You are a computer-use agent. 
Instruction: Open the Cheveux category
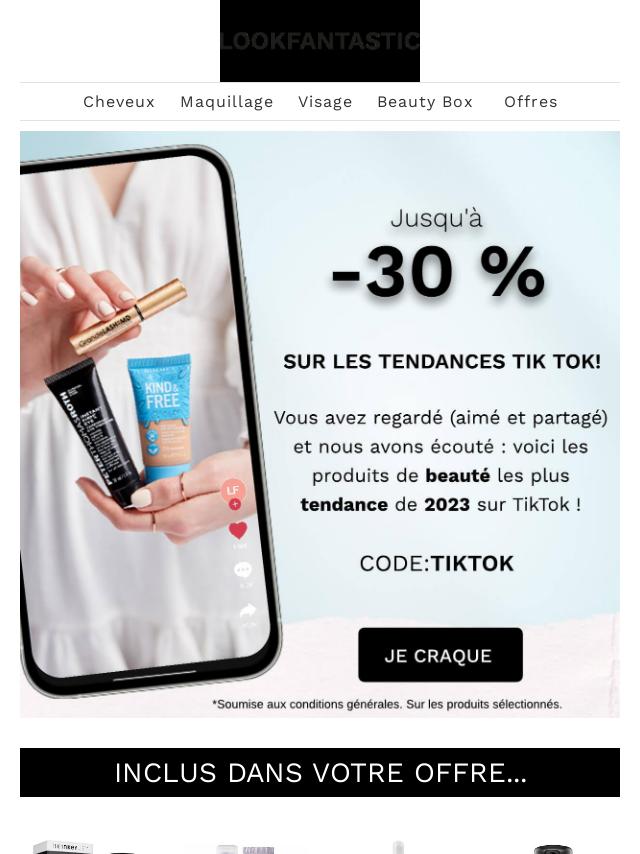[119, 102]
